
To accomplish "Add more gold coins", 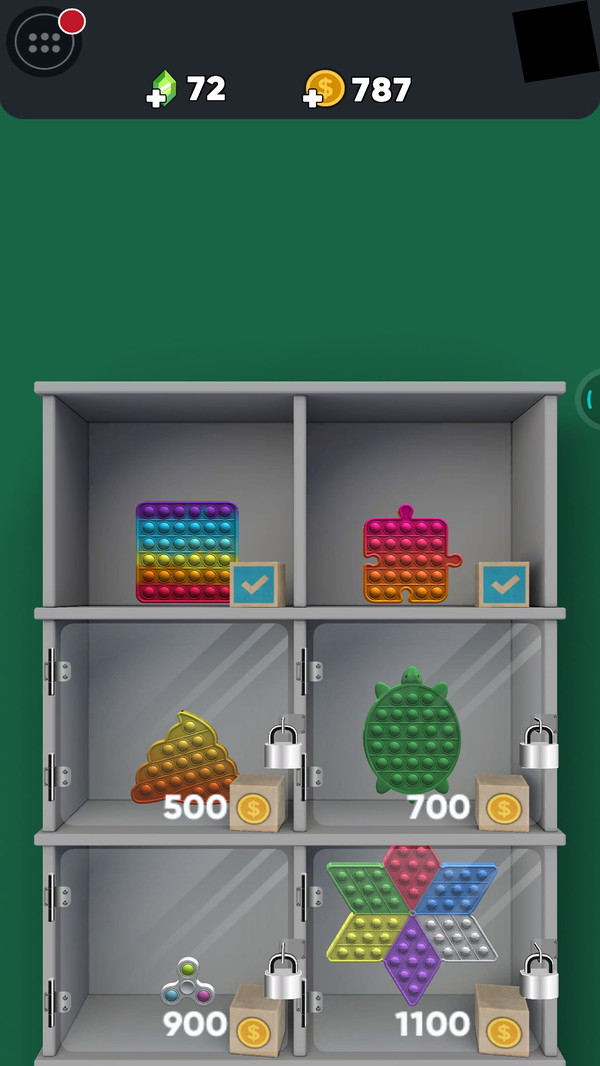I will pos(324,90).
